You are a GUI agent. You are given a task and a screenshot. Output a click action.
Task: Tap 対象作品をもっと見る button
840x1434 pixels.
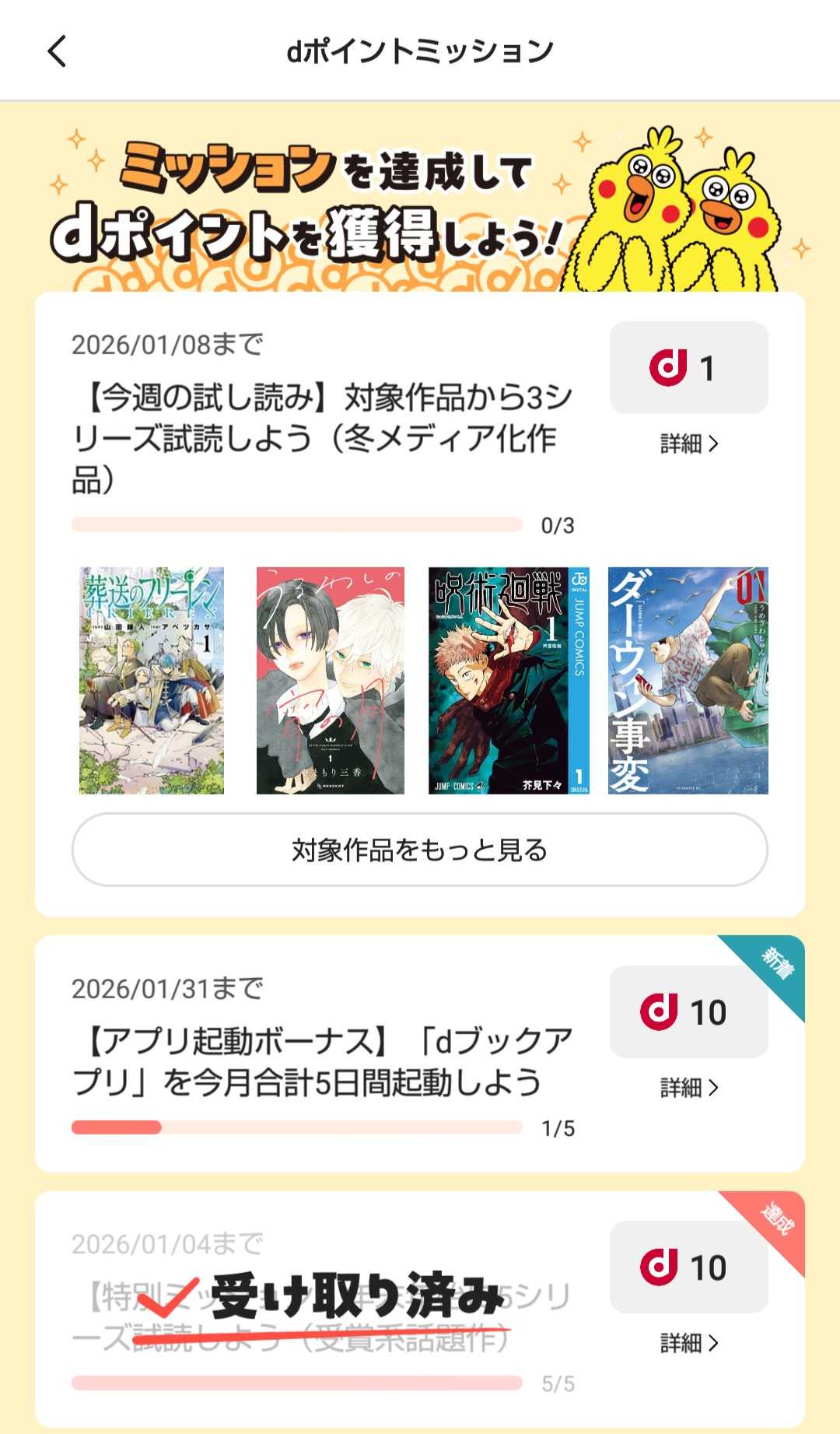420,850
